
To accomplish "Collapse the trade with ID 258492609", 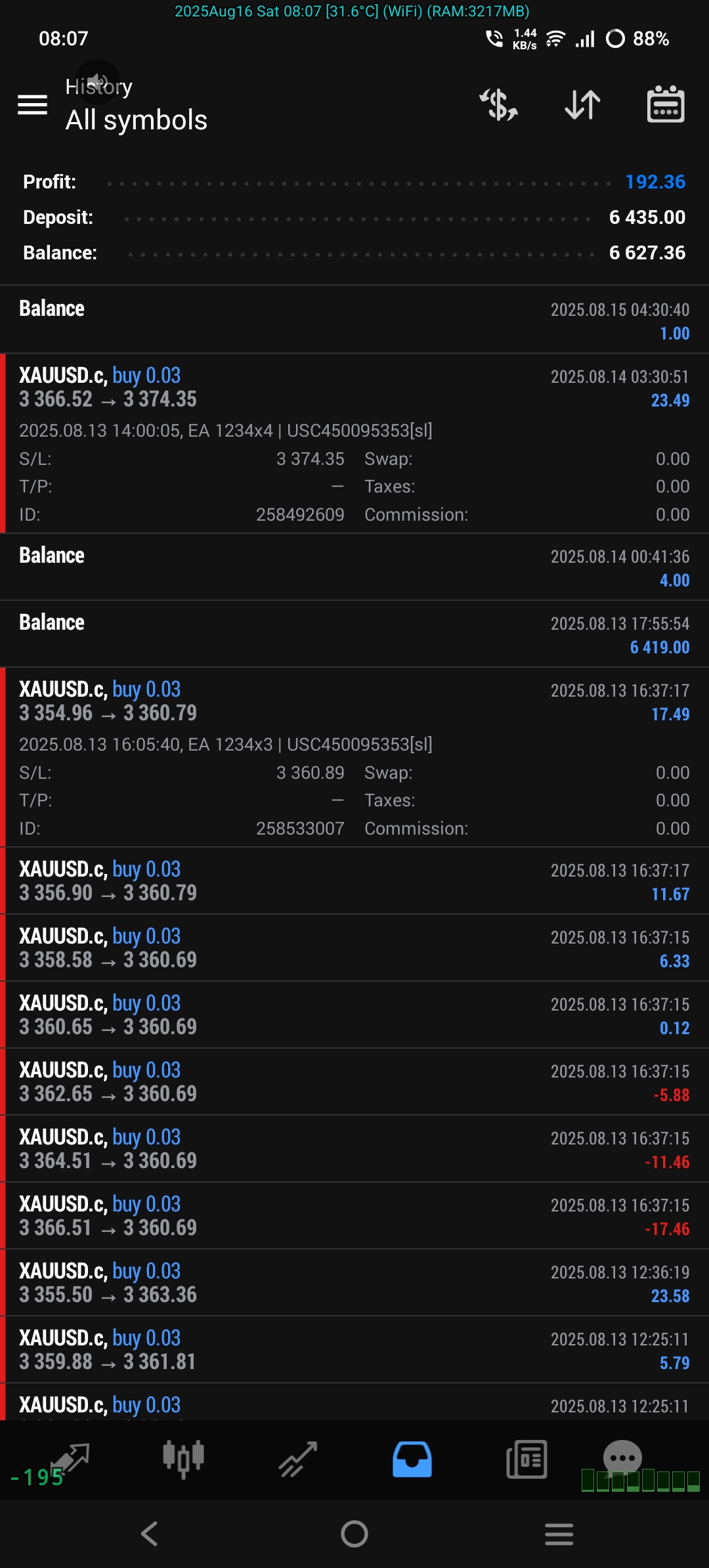I will tap(354, 443).
